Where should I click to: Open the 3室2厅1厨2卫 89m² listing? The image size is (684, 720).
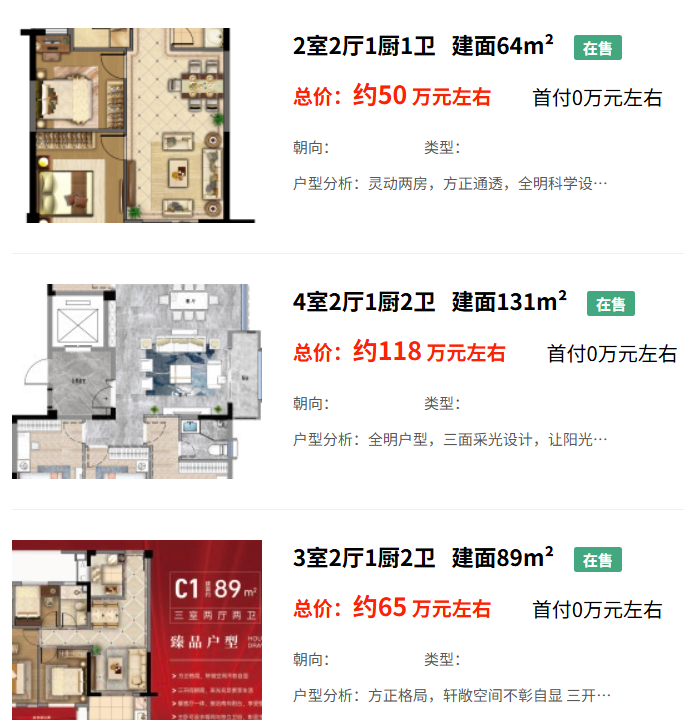pyautogui.click(x=423, y=558)
